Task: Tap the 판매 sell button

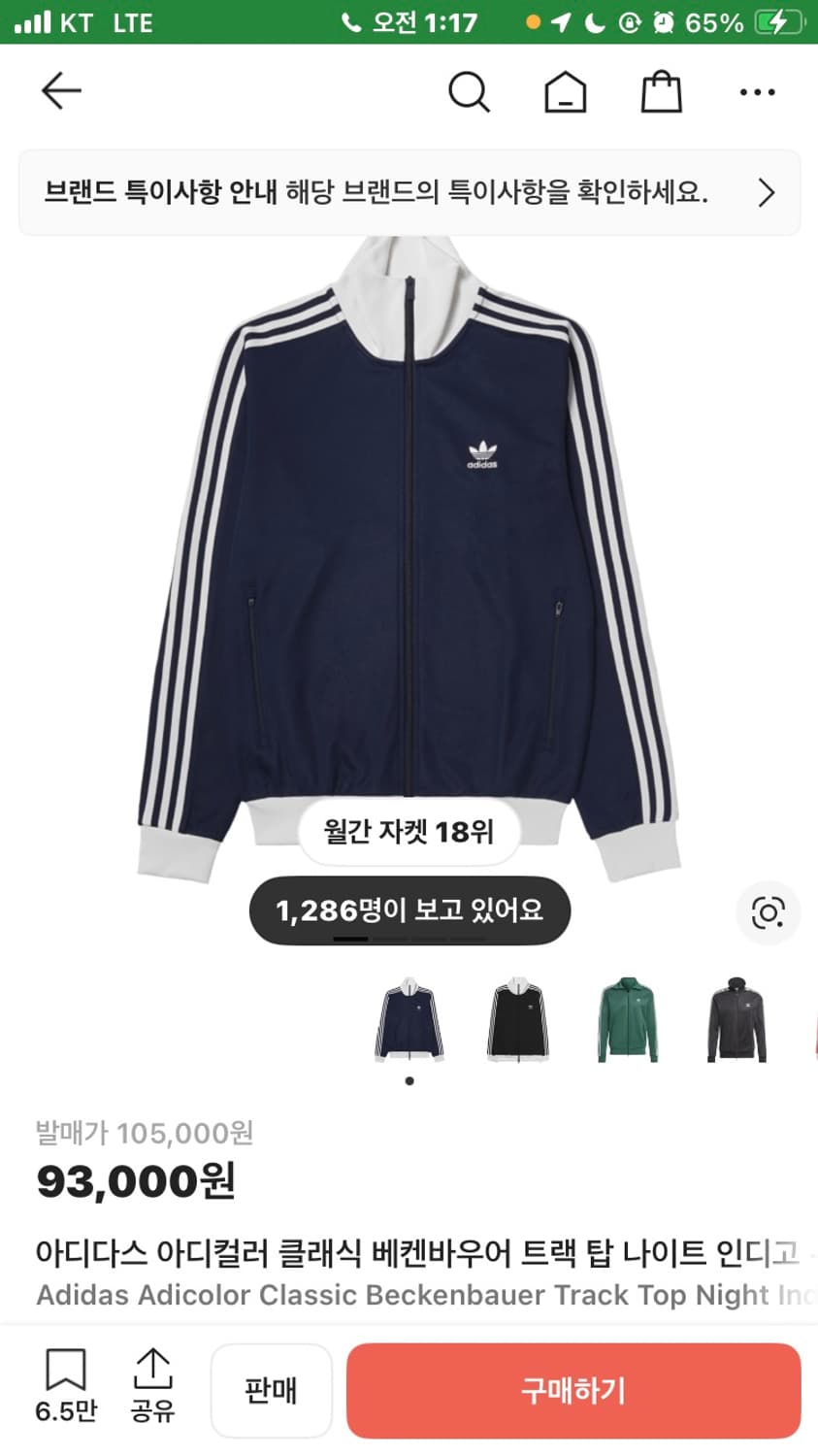Action: (x=271, y=1390)
